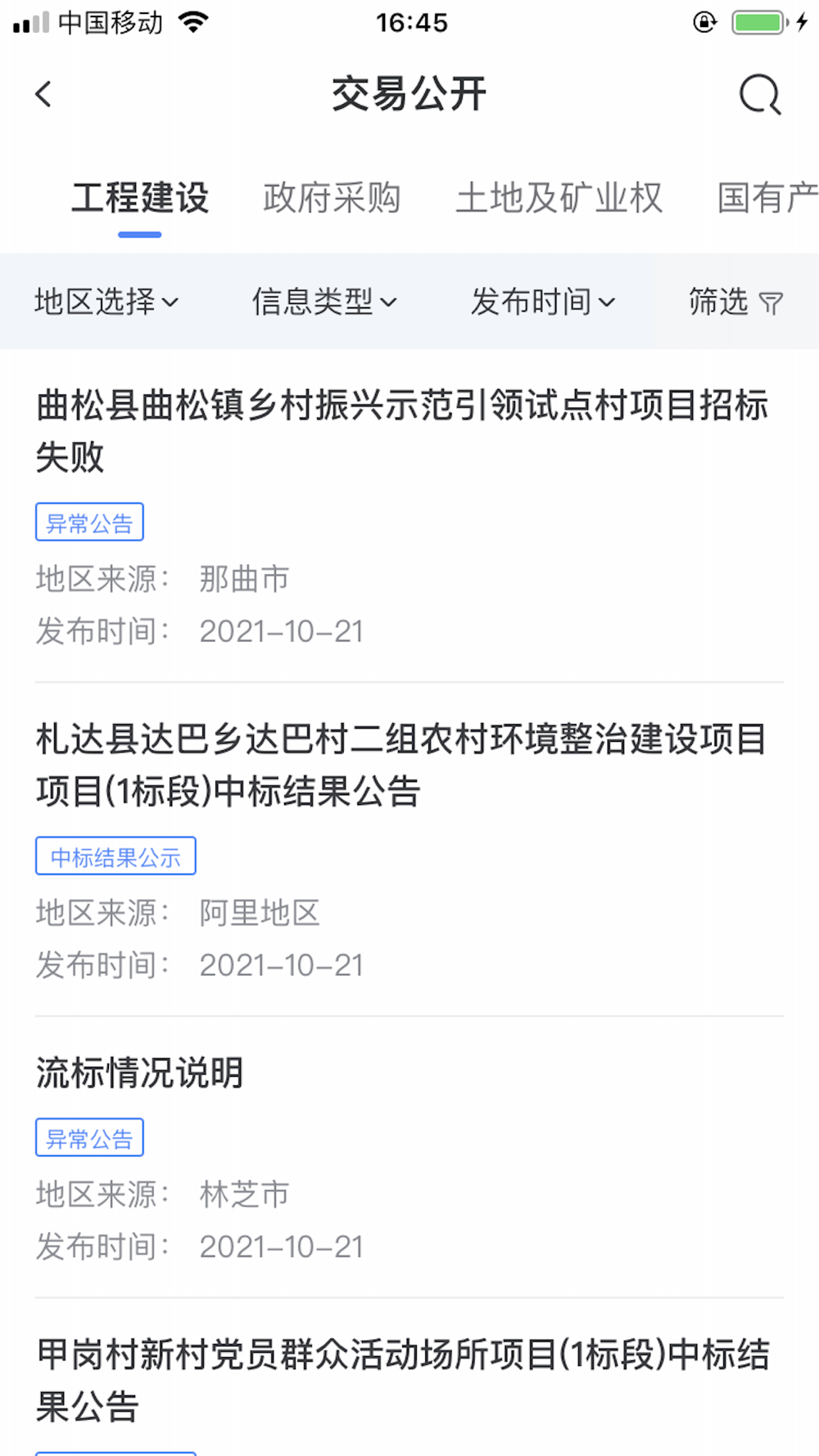Image resolution: width=819 pixels, height=1456 pixels.
Task: Expand the 发布时间 dropdown
Action: (543, 301)
